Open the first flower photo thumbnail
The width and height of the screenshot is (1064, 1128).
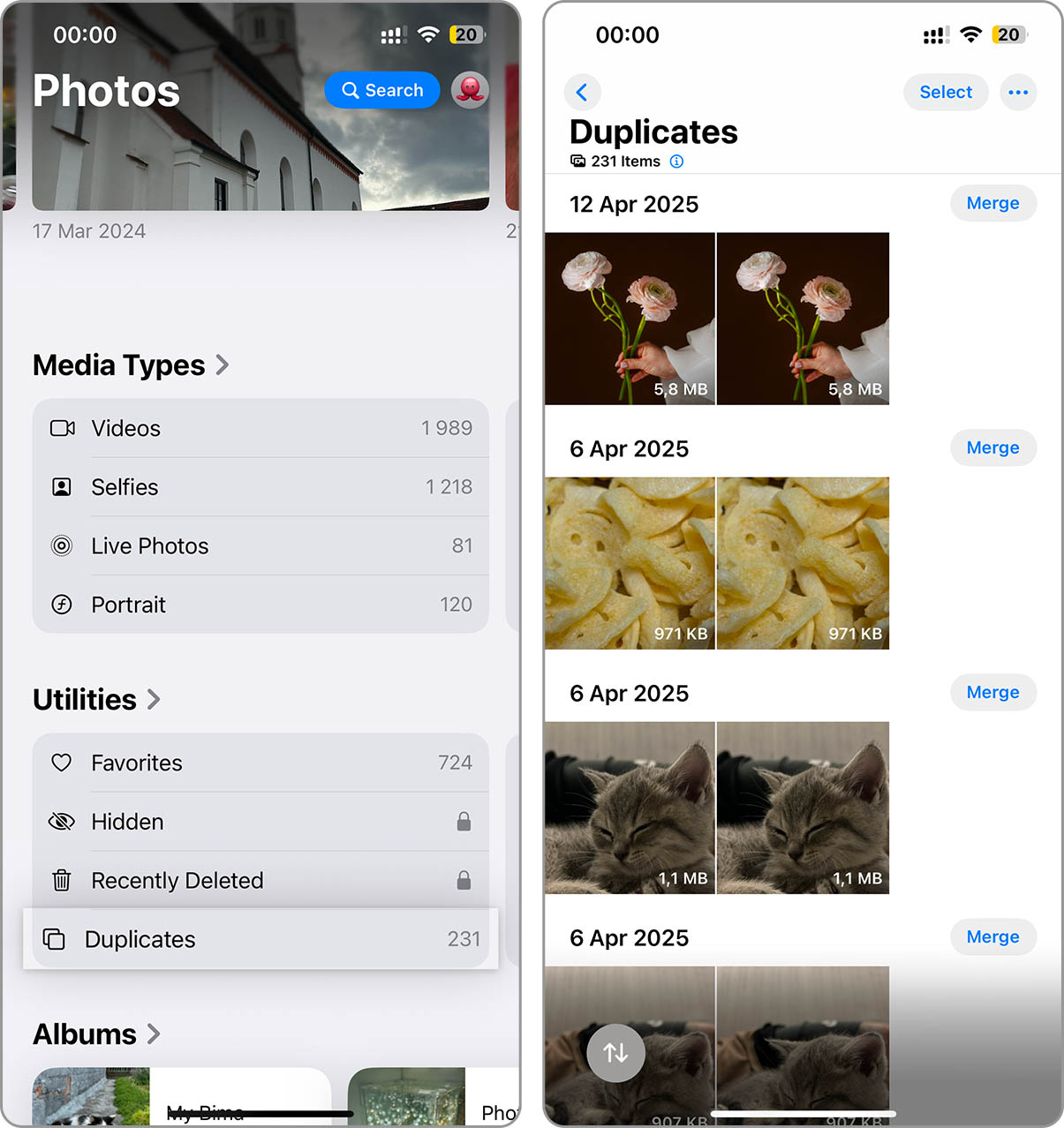(630, 319)
